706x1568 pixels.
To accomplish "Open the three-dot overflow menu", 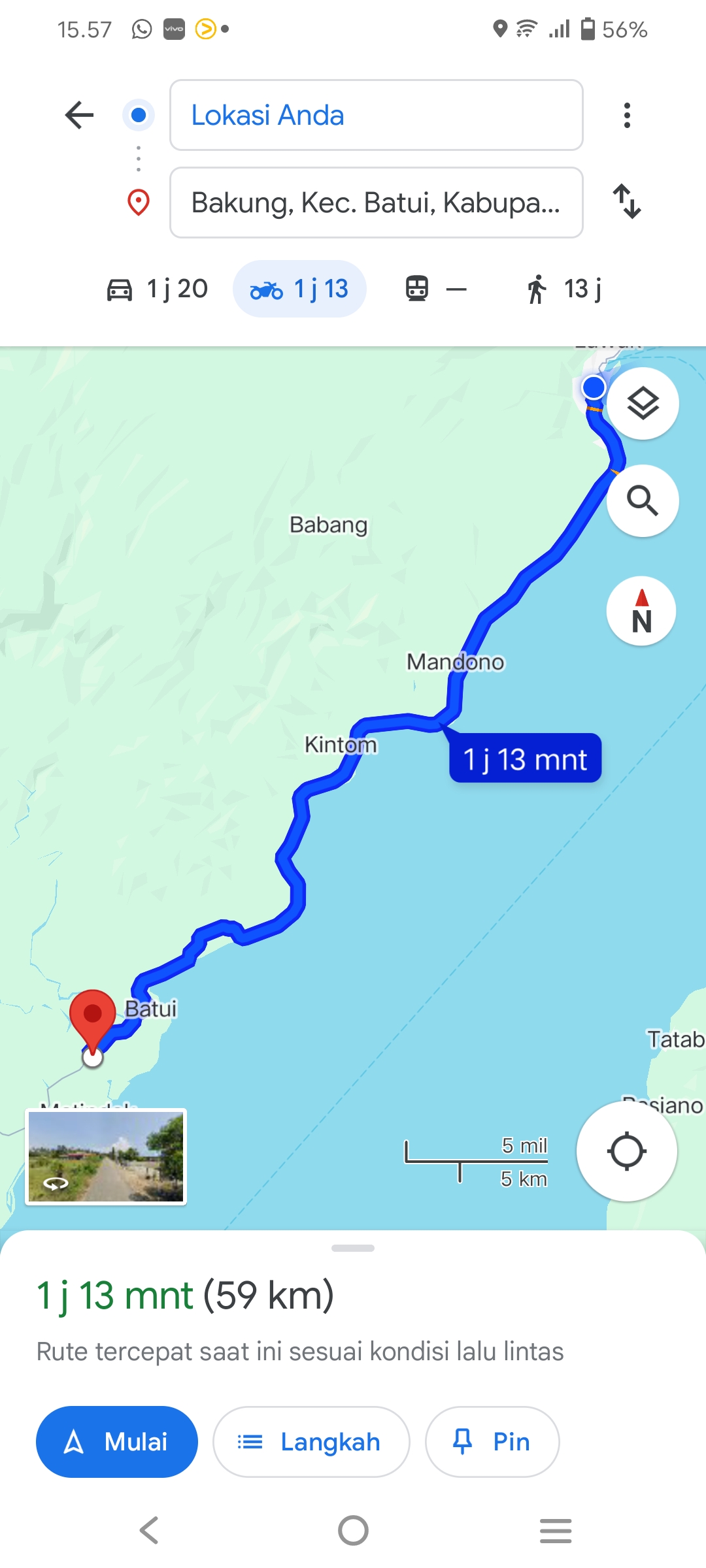I will (627, 115).
